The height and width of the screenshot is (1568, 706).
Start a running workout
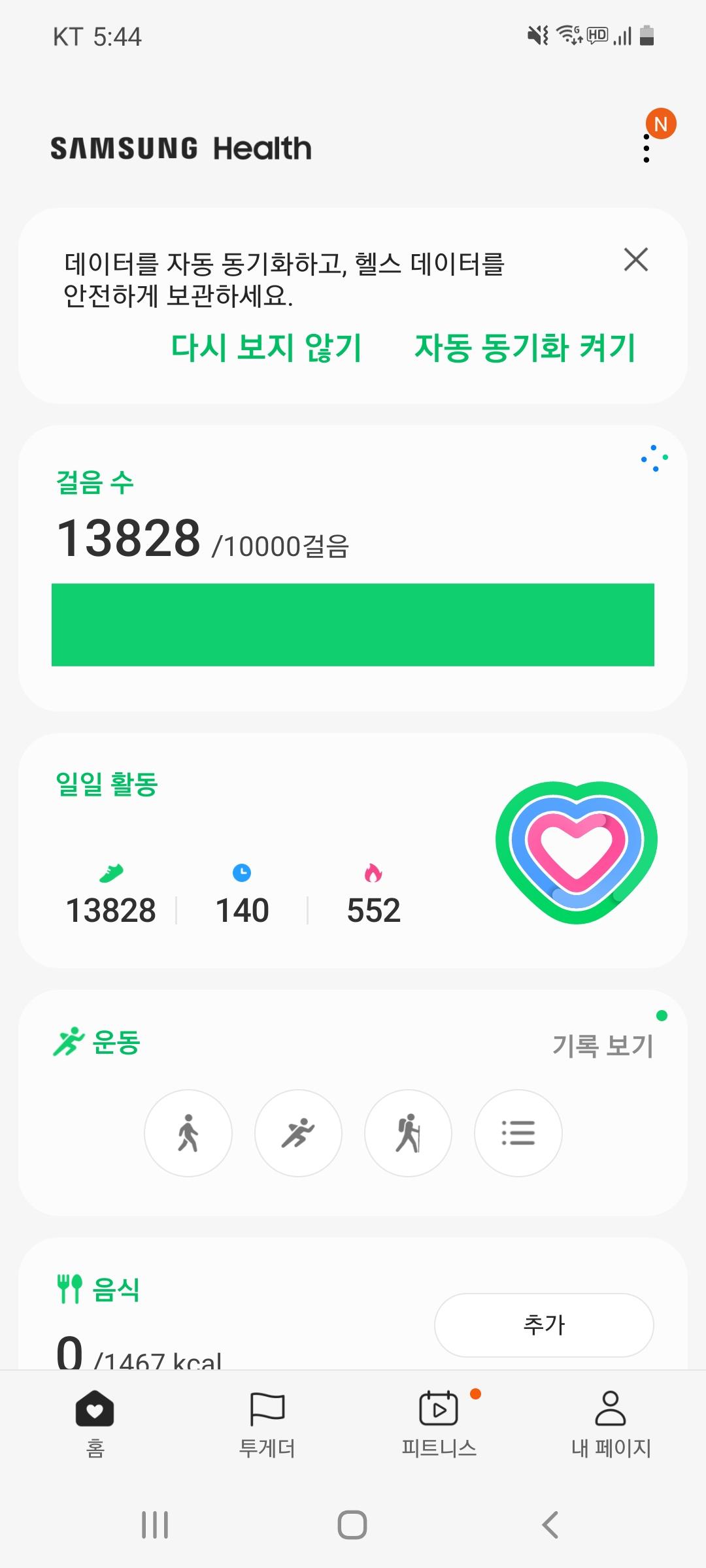[298, 1133]
